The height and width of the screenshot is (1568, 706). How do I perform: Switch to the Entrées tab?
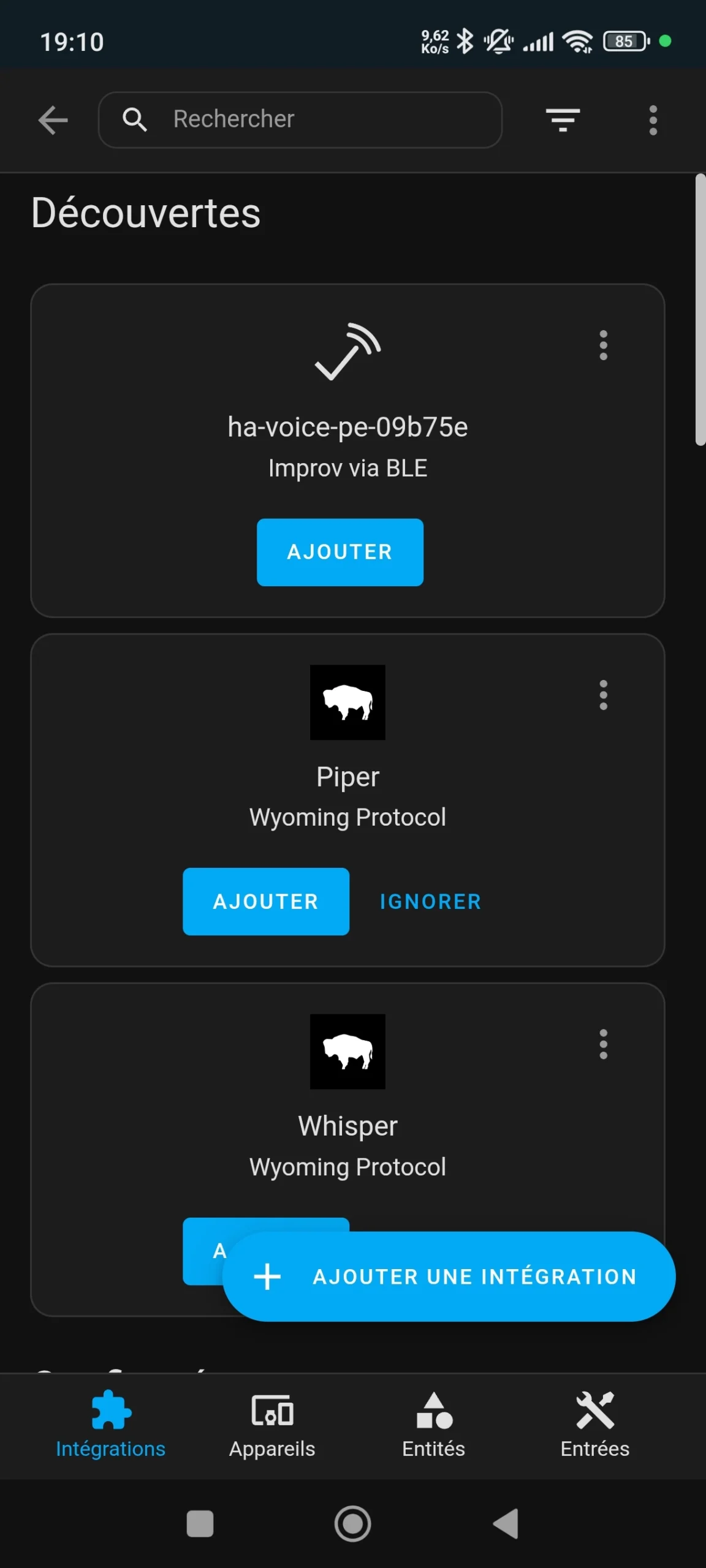pyautogui.click(x=595, y=1425)
